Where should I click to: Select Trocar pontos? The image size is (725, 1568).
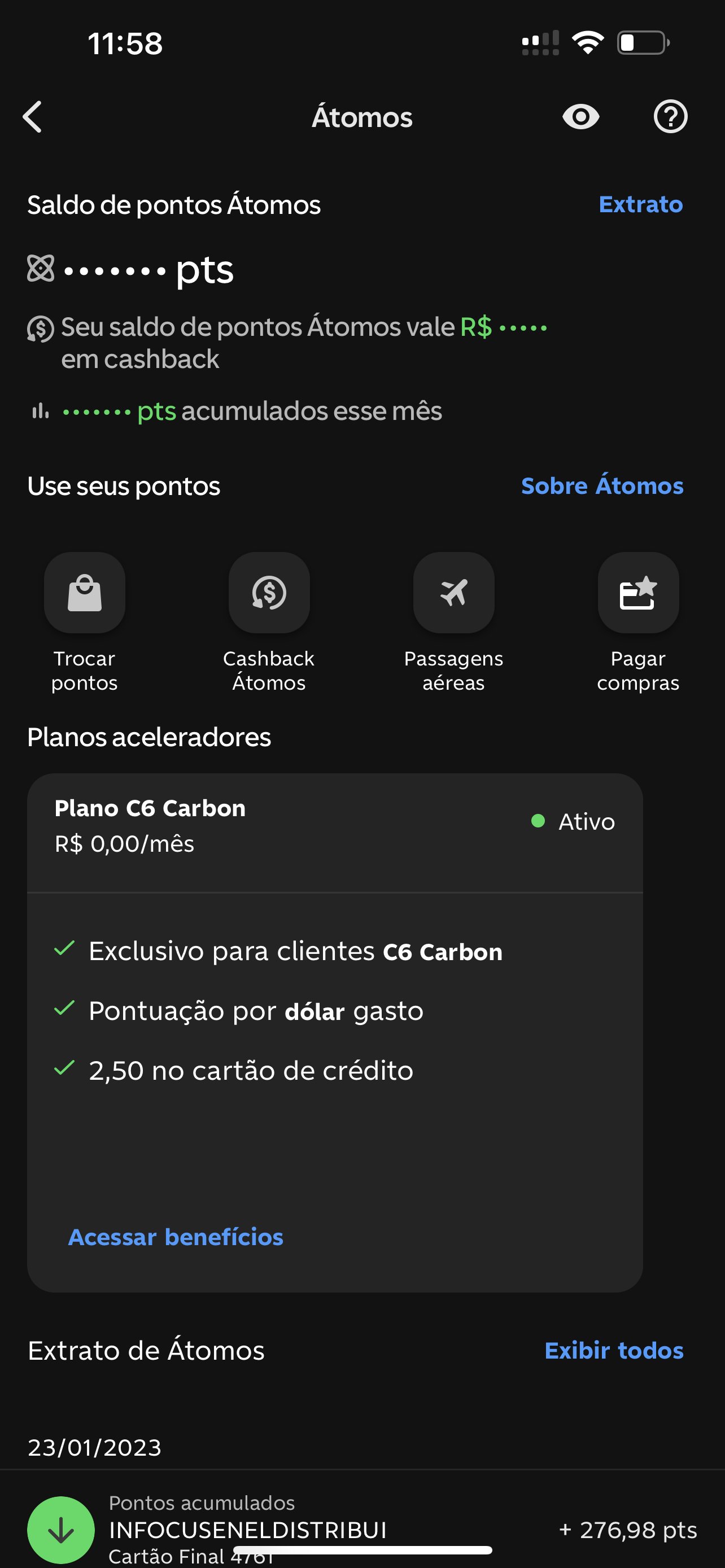[x=85, y=623]
